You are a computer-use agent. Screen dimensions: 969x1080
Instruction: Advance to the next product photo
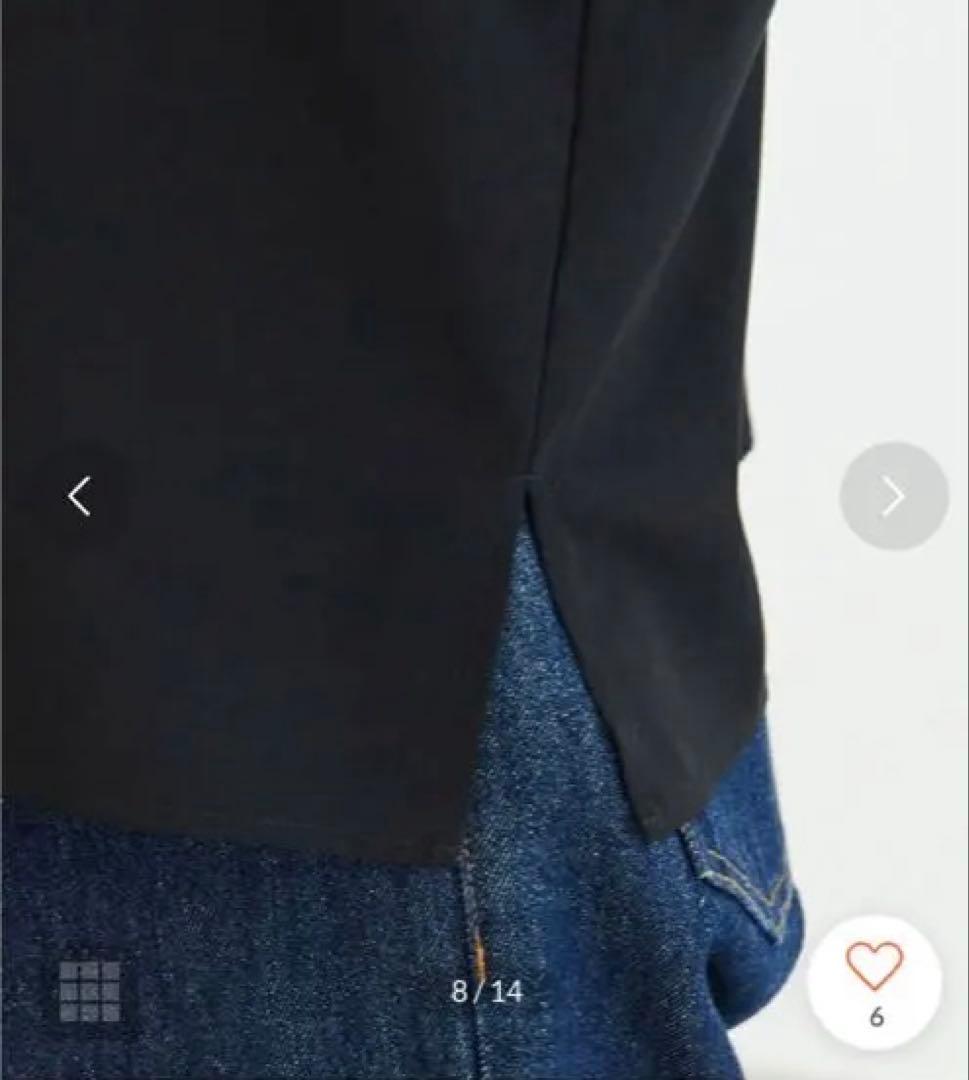pos(894,496)
